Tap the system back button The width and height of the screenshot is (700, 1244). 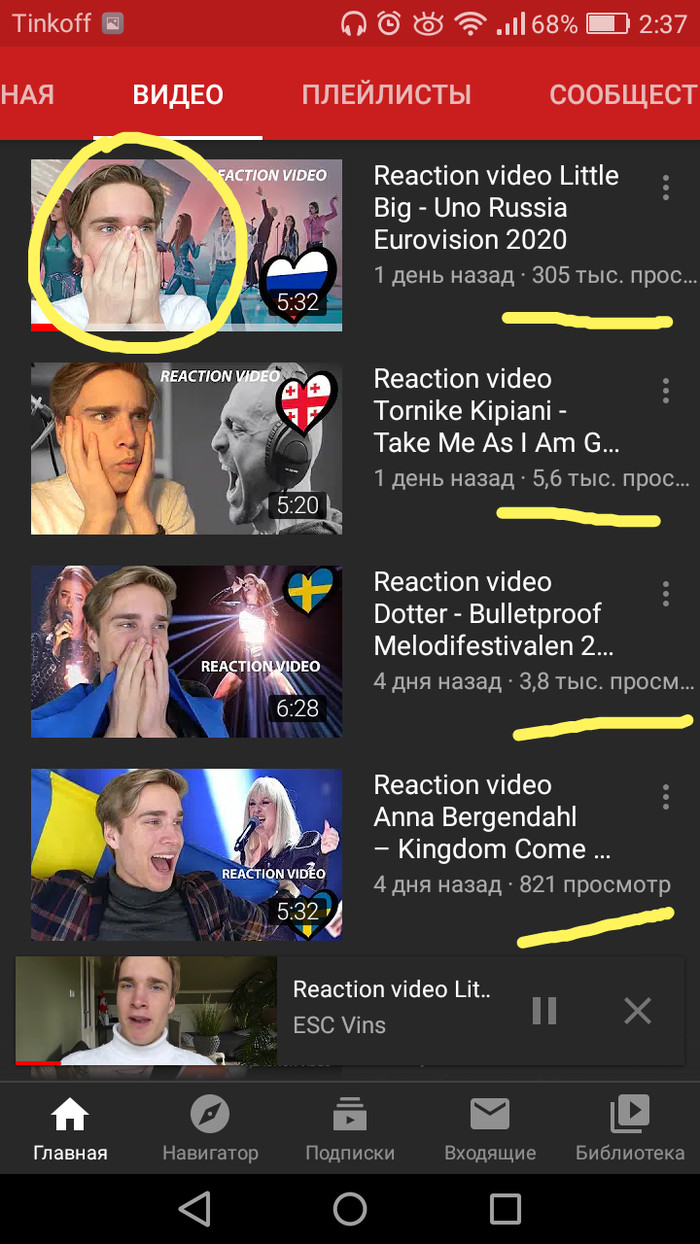195,1209
